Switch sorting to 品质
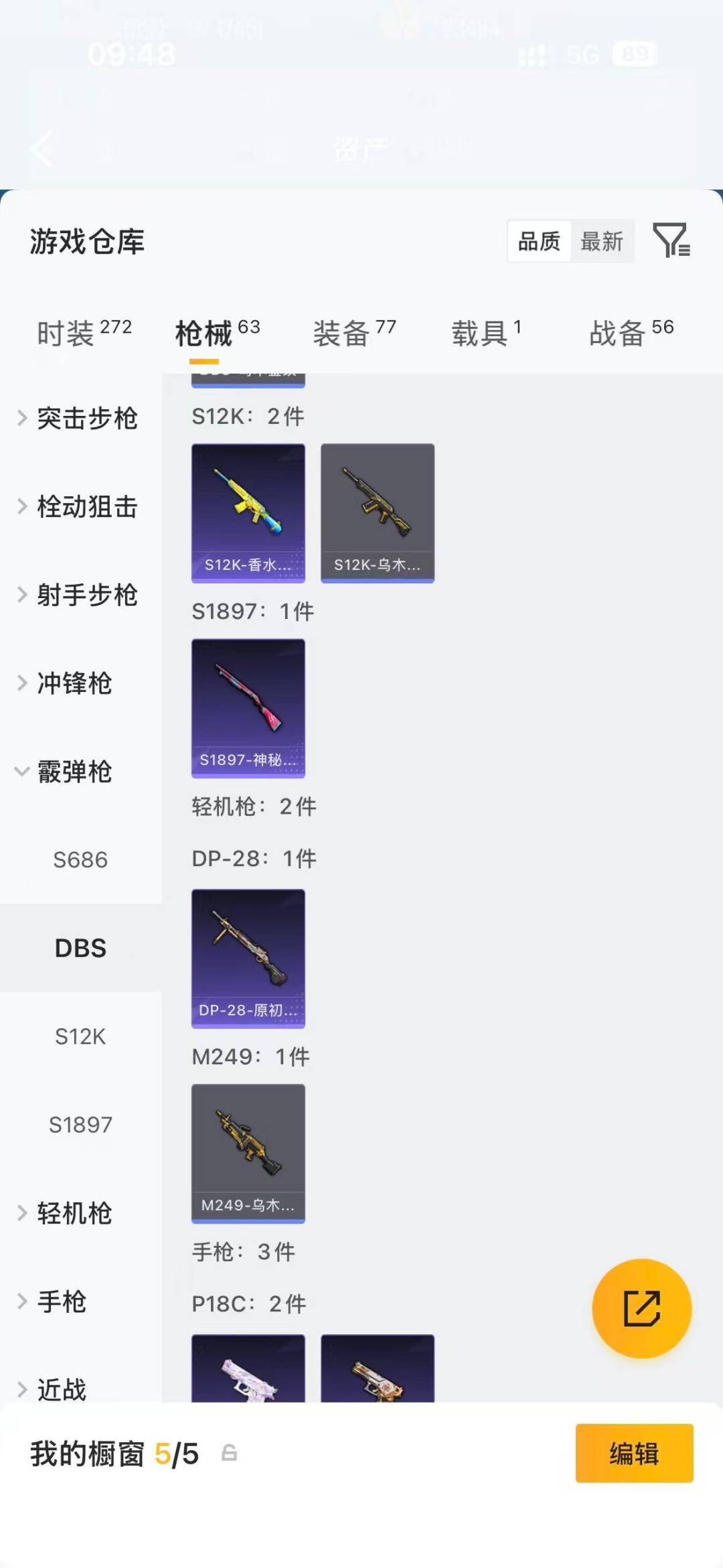Viewport: 723px width, 1568px height. coord(539,242)
